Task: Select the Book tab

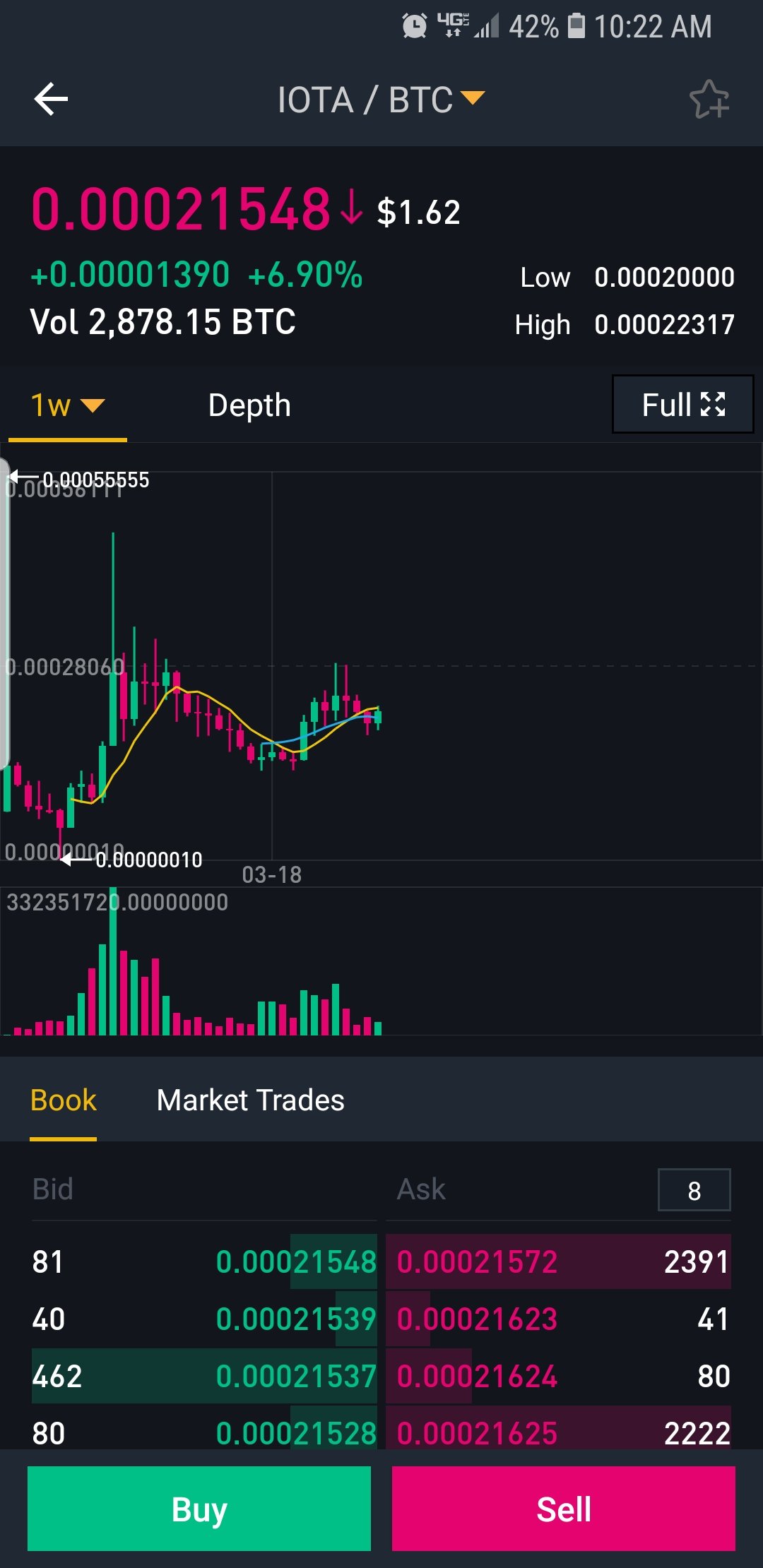Action: point(64,1100)
